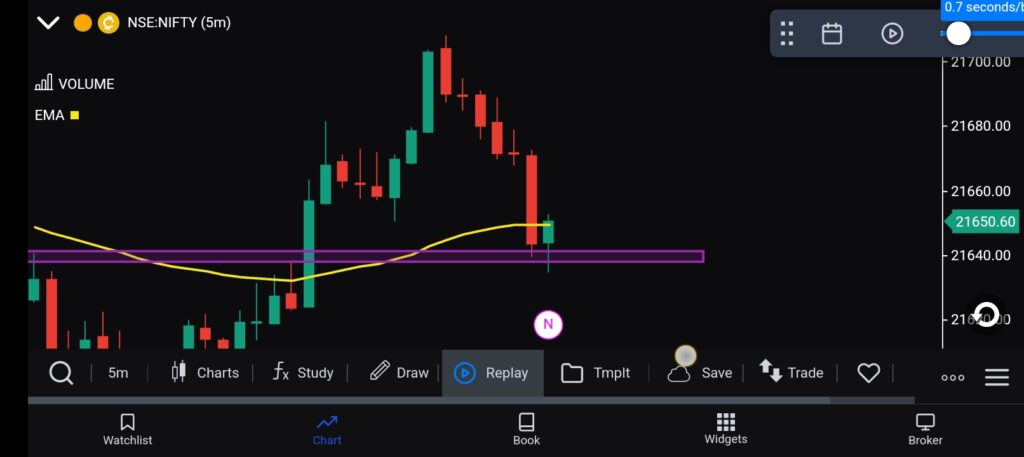Open the Trade panel
Viewport: 1024px width, 457px height.
point(792,373)
